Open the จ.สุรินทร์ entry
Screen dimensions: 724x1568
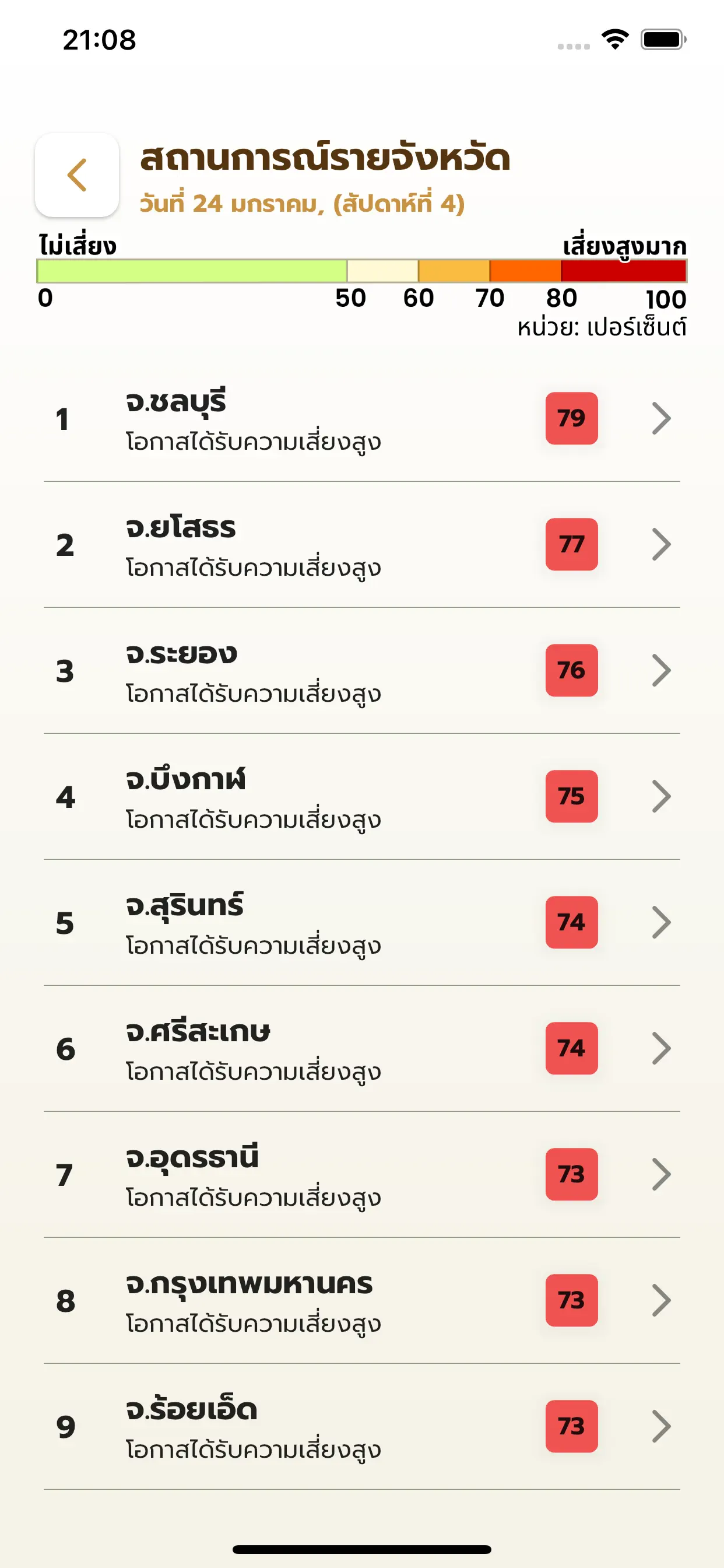pos(362,923)
